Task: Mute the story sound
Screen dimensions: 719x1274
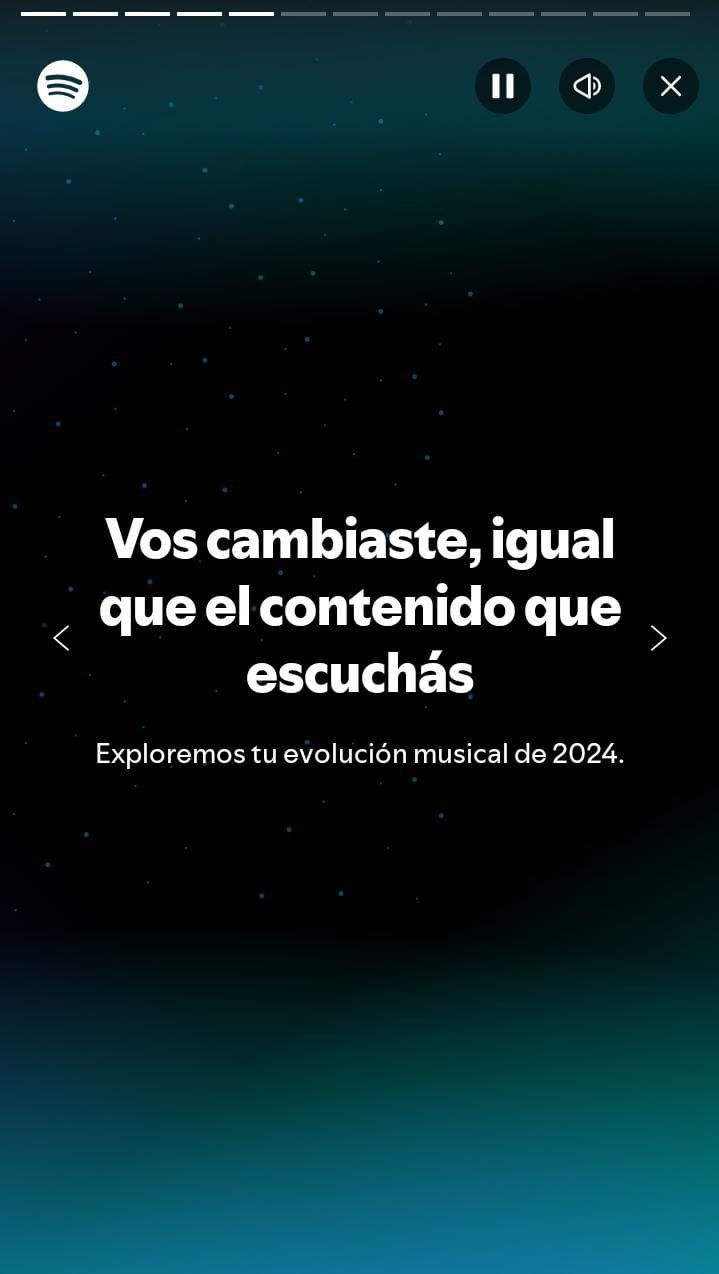Action: (587, 86)
